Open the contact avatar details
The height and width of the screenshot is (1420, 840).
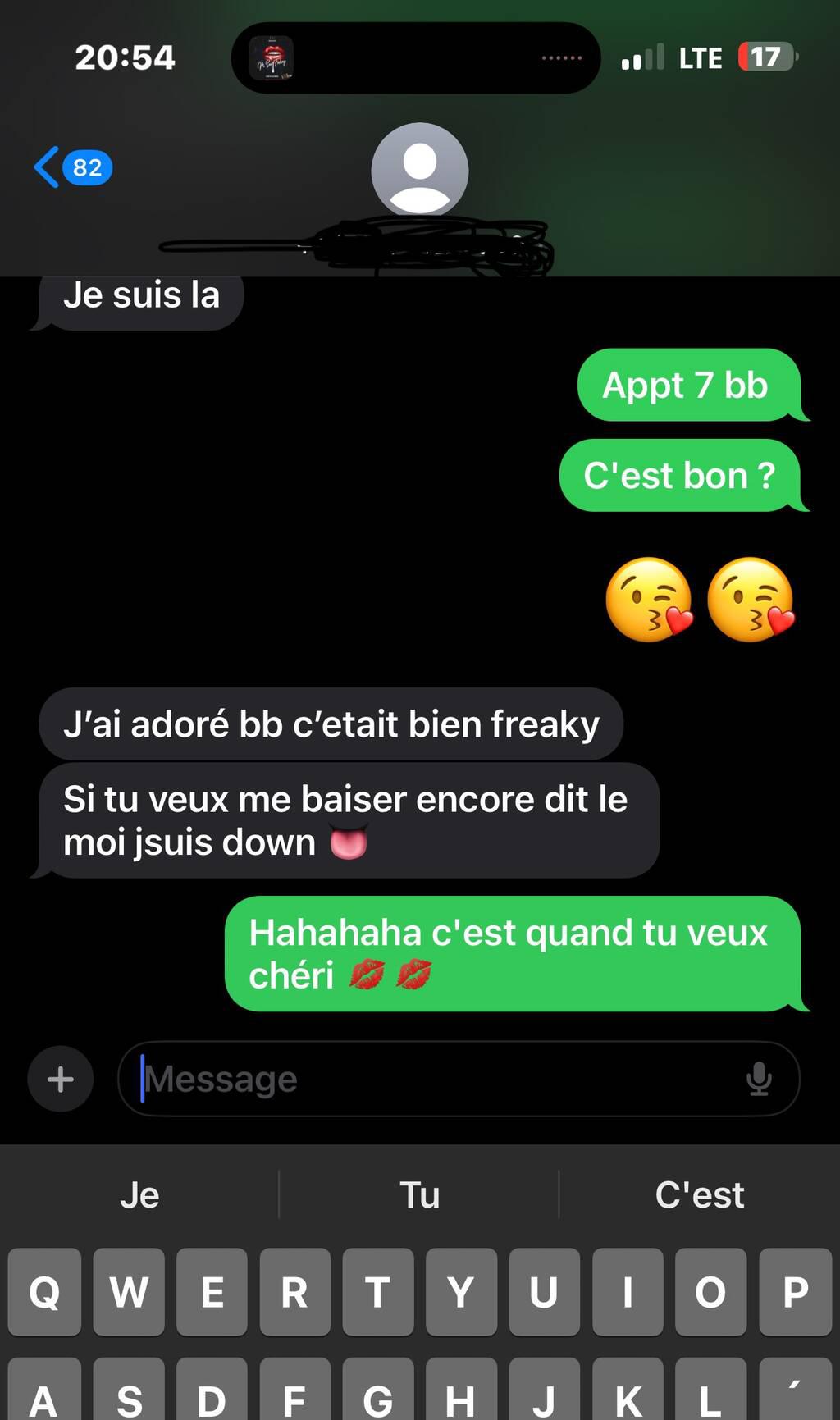419,171
